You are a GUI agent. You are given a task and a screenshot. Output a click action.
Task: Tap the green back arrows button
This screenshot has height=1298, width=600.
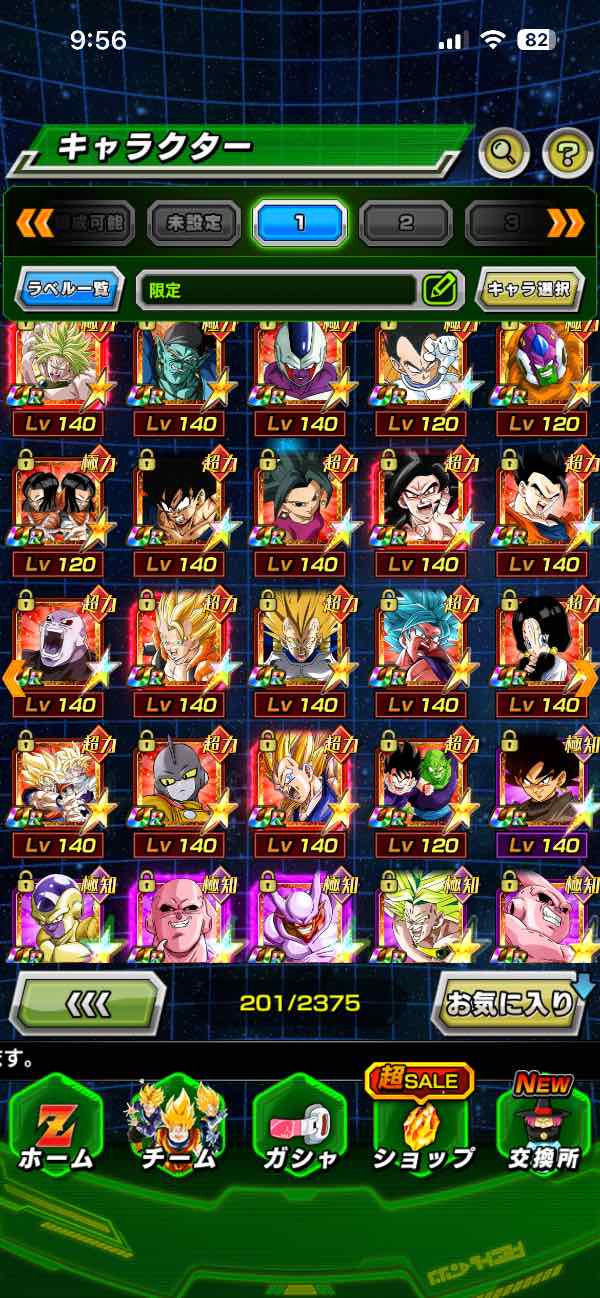pos(87,1002)
